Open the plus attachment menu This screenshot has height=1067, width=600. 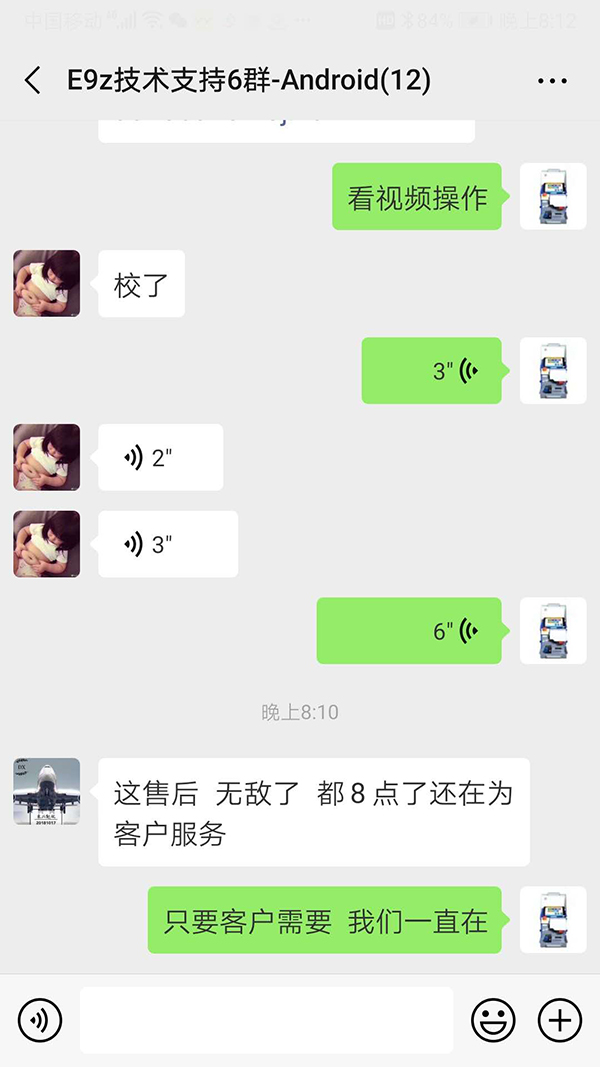pos(559,1020)
